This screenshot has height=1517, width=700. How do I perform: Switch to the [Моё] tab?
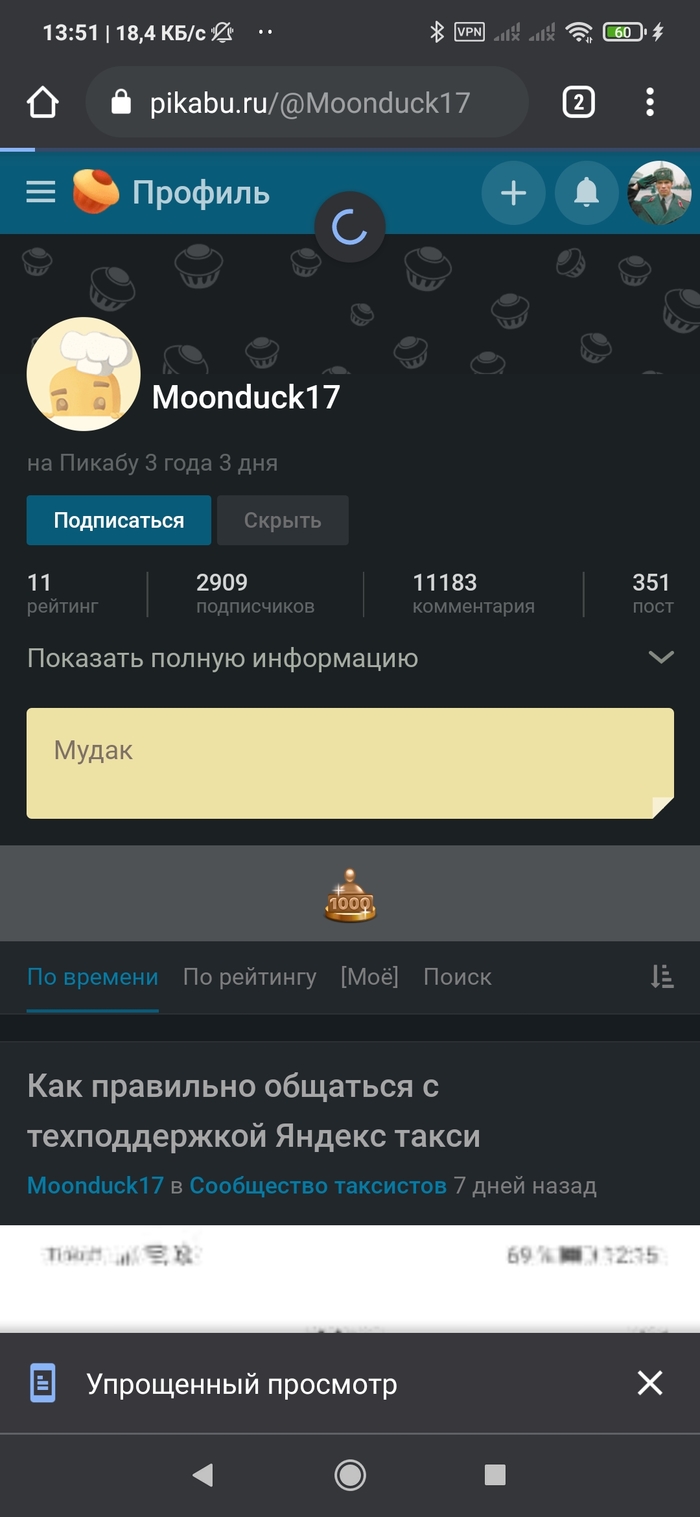pyautogui.click(x=369, y=977)
